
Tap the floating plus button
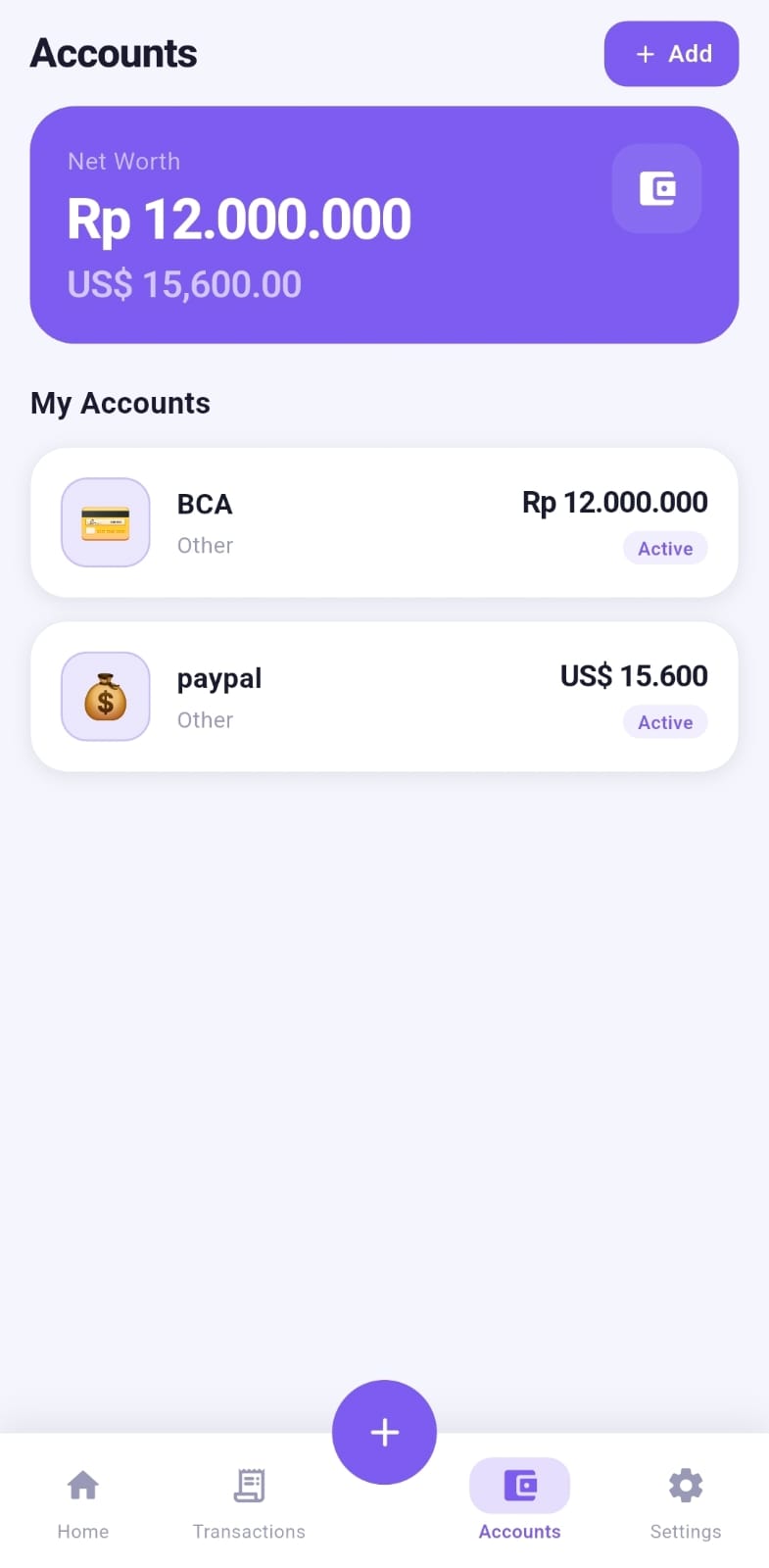pyautogui.click(x=384, y=1432)
